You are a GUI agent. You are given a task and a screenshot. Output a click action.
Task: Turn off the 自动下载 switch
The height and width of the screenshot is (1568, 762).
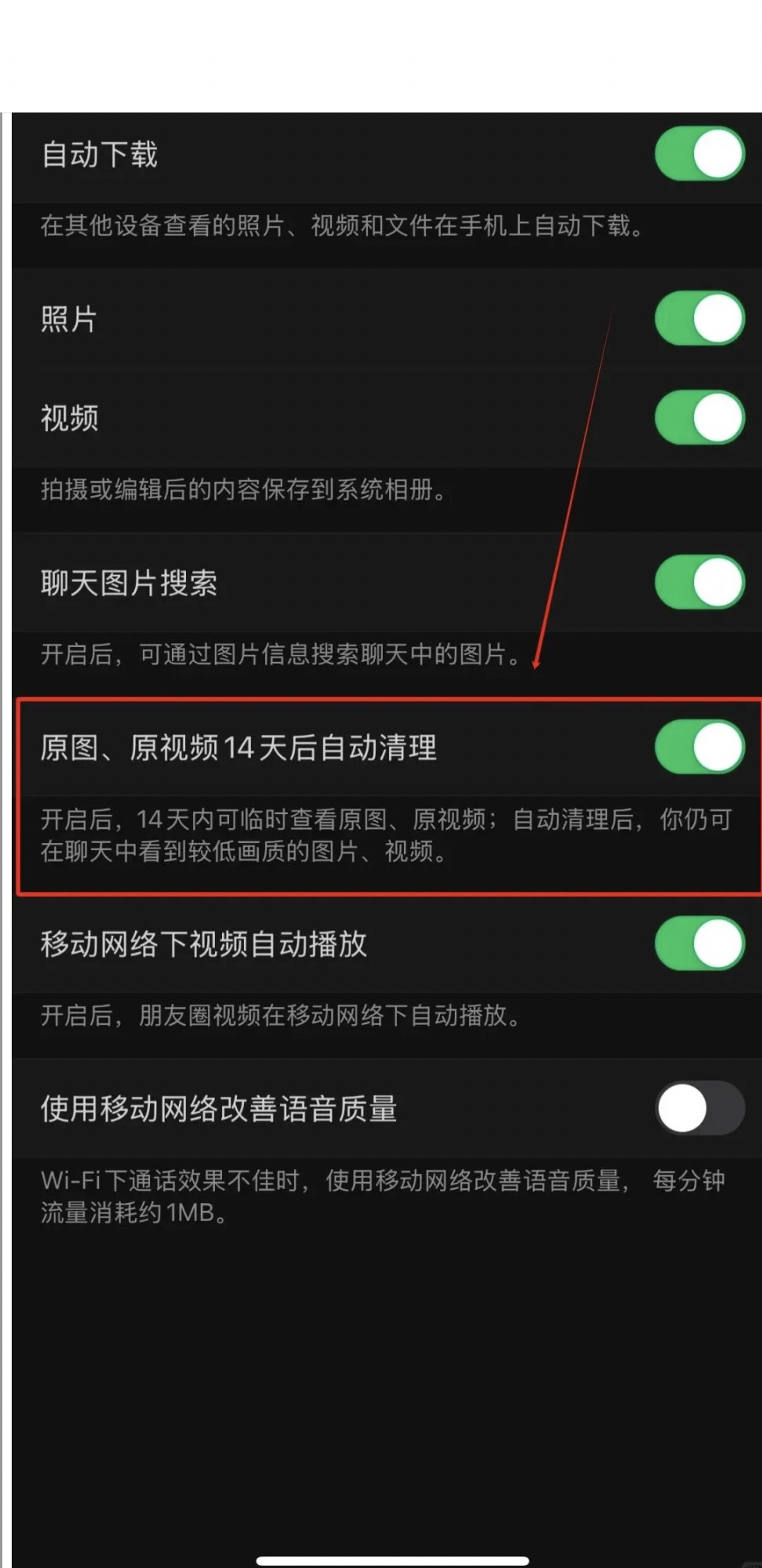click(x=699, y=154)
